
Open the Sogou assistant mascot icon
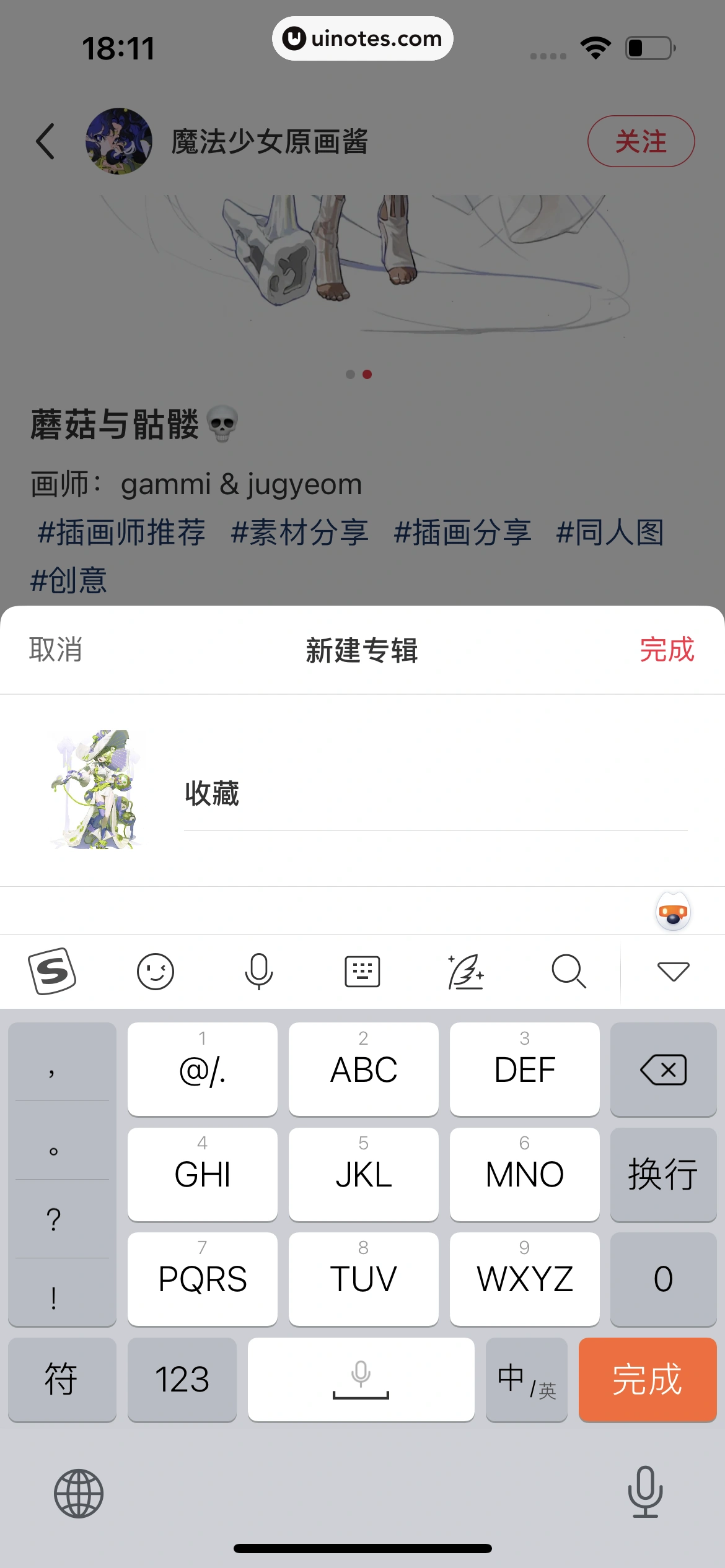(x=673, y=912)
